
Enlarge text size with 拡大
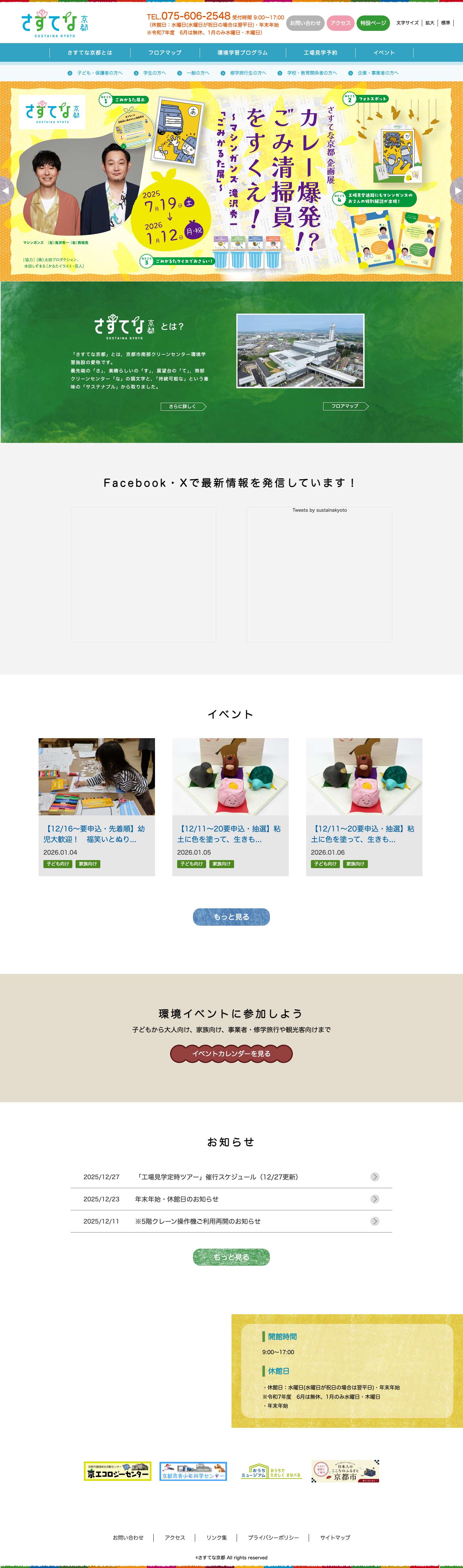430,23
